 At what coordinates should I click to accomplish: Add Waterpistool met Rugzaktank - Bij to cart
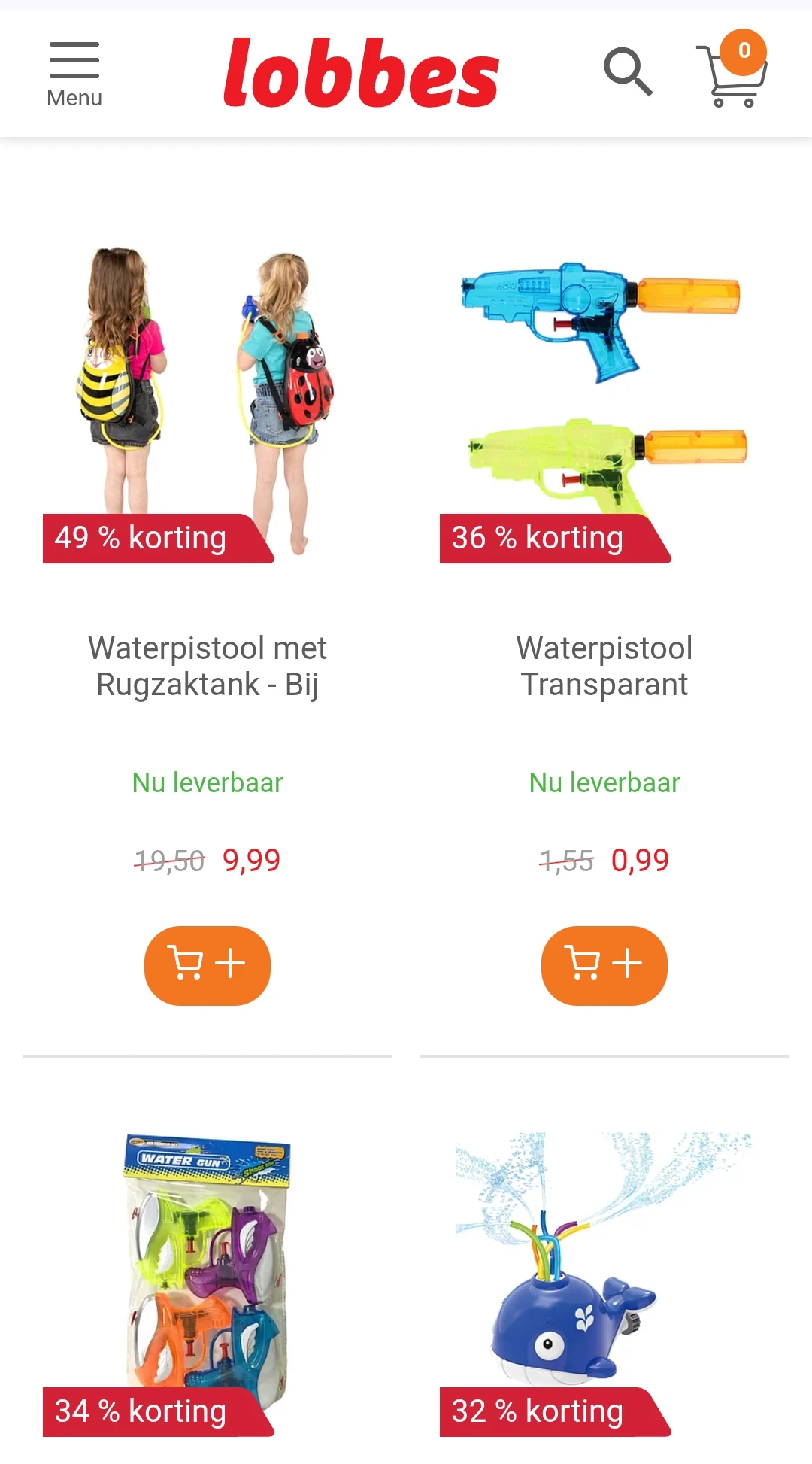[x=207, y=965]
